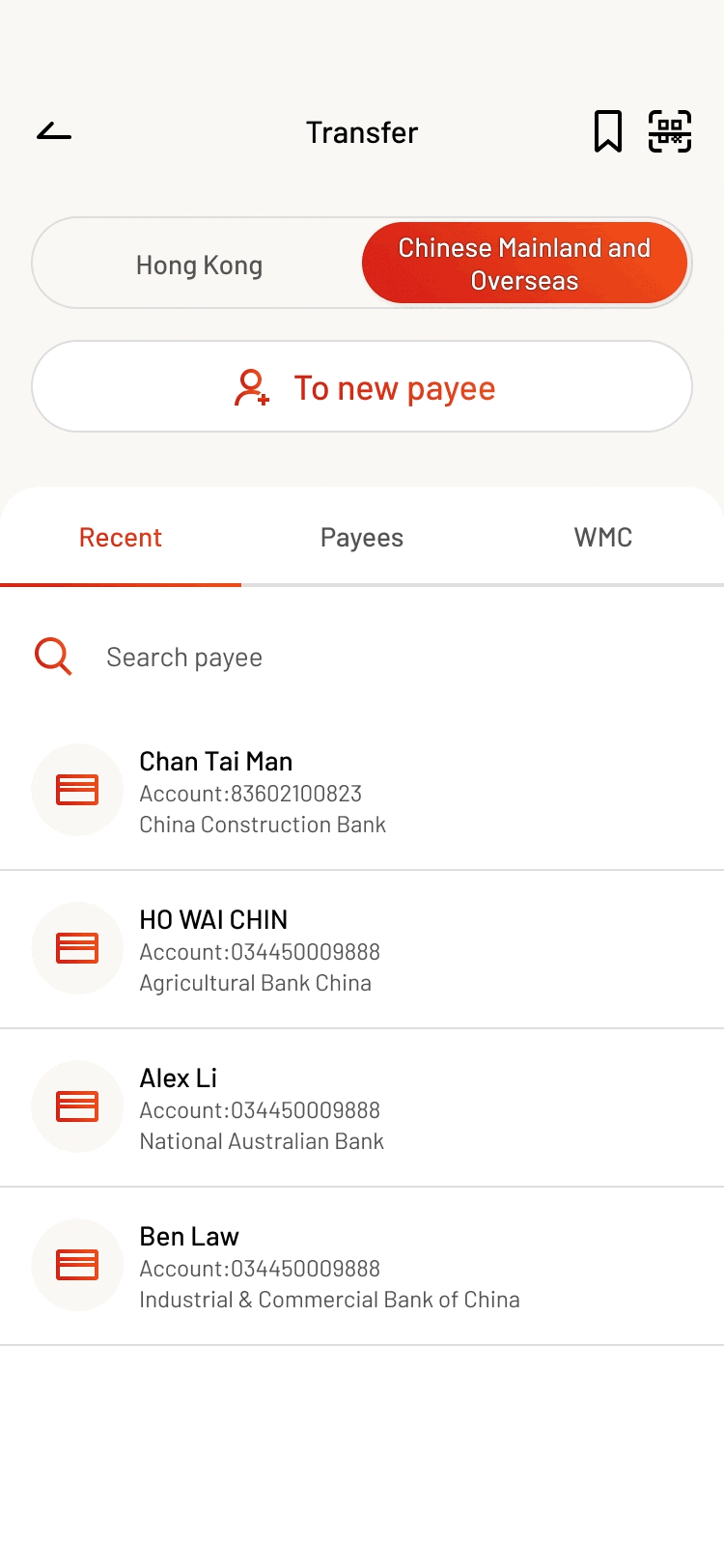Switch to the Hong Kong segment

(x=199, y=264)
